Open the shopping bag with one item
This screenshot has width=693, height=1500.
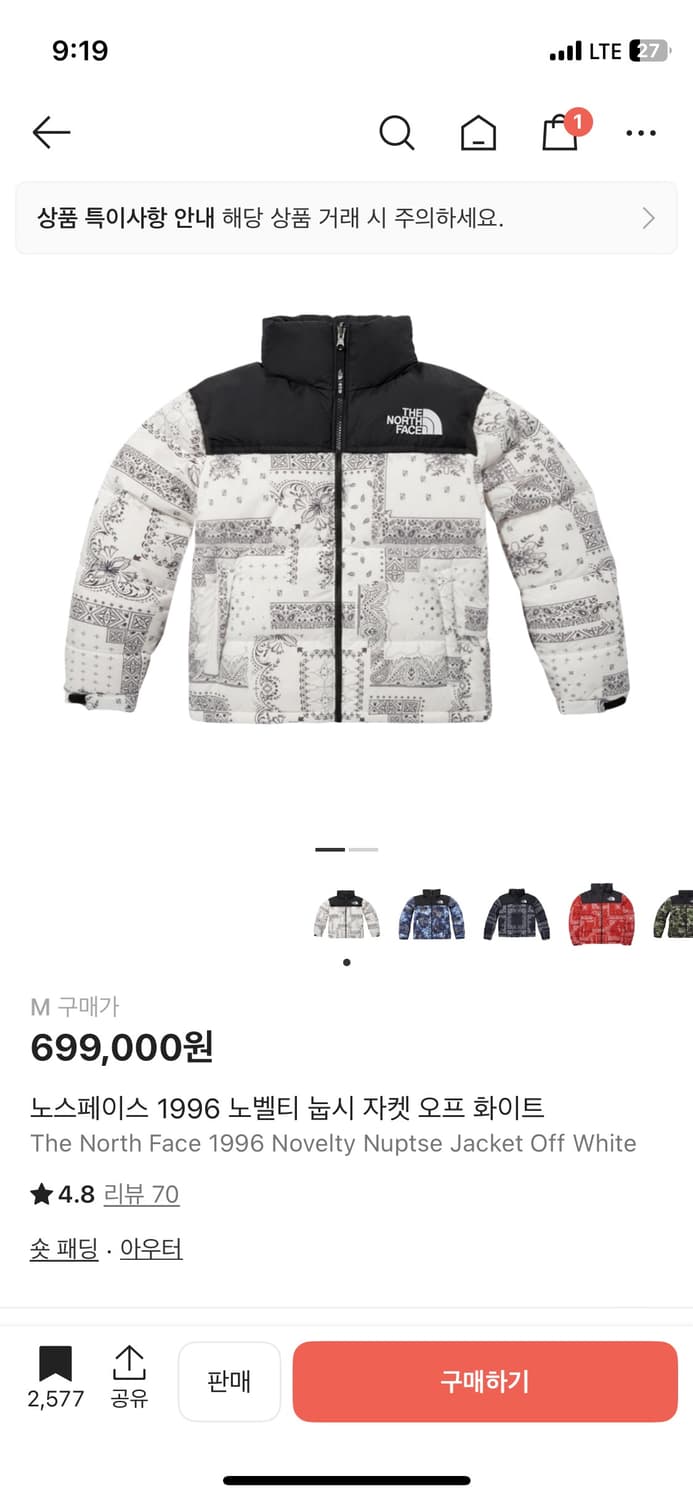[x=560, y=132]
